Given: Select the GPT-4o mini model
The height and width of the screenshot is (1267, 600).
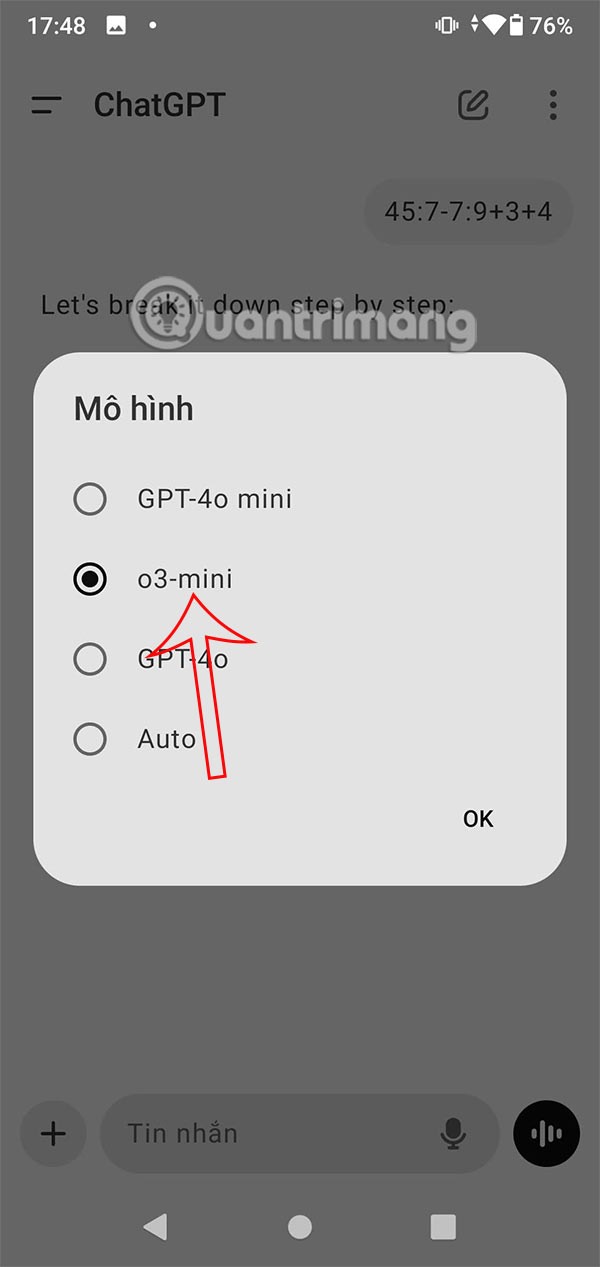Looking at the screenshot, I should tap(90, 498).
